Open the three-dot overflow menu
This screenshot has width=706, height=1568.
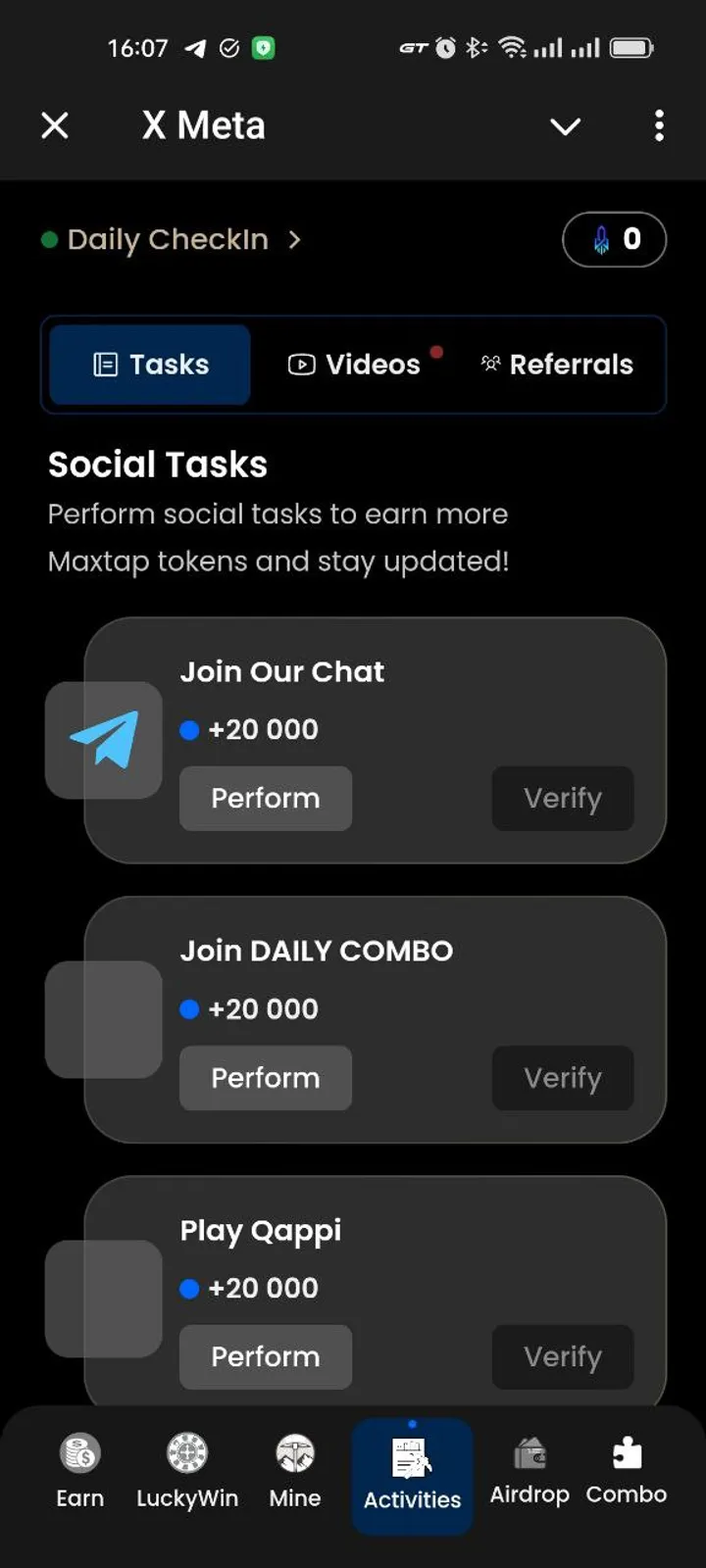[659, 125]
